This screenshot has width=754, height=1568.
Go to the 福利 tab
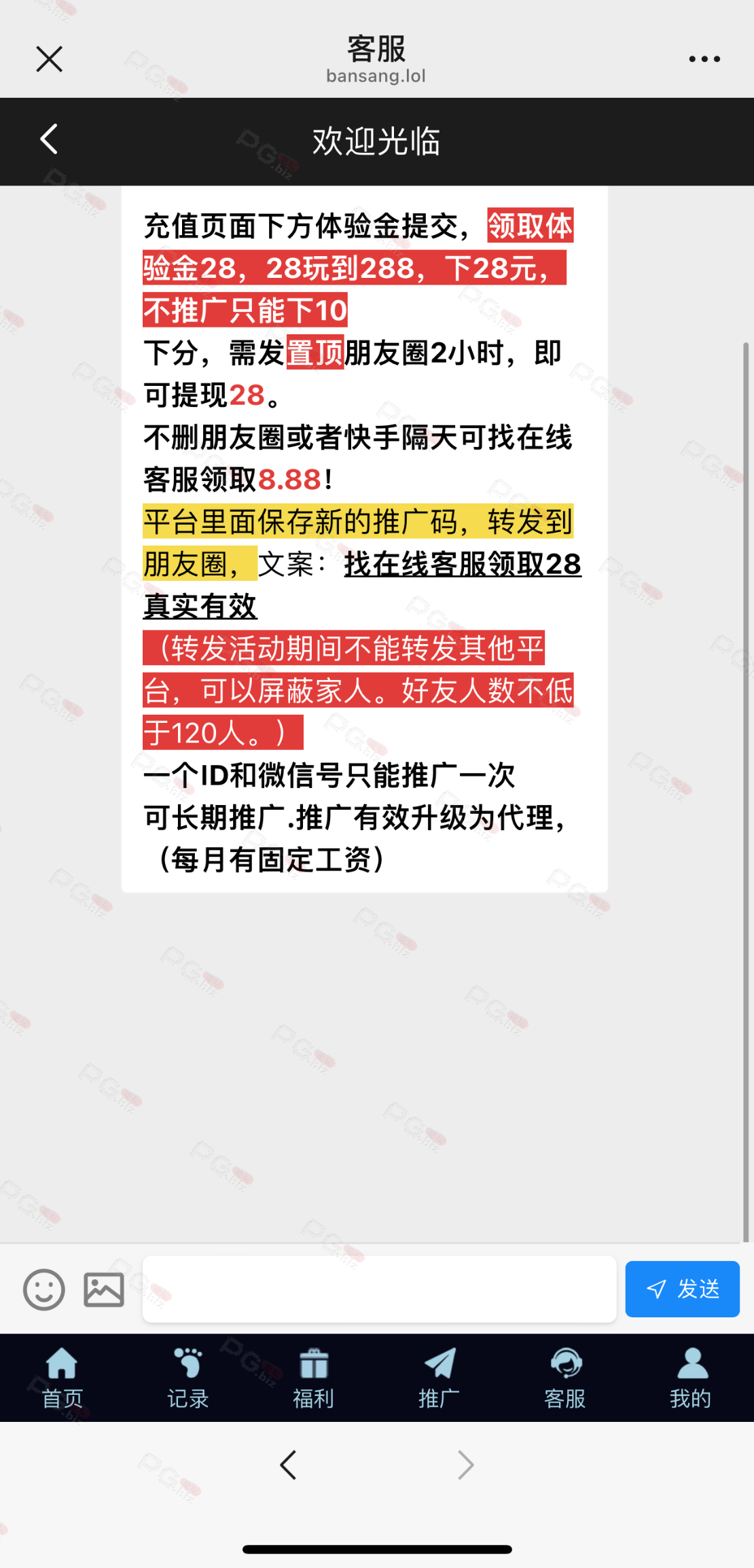click(314, 1378)
